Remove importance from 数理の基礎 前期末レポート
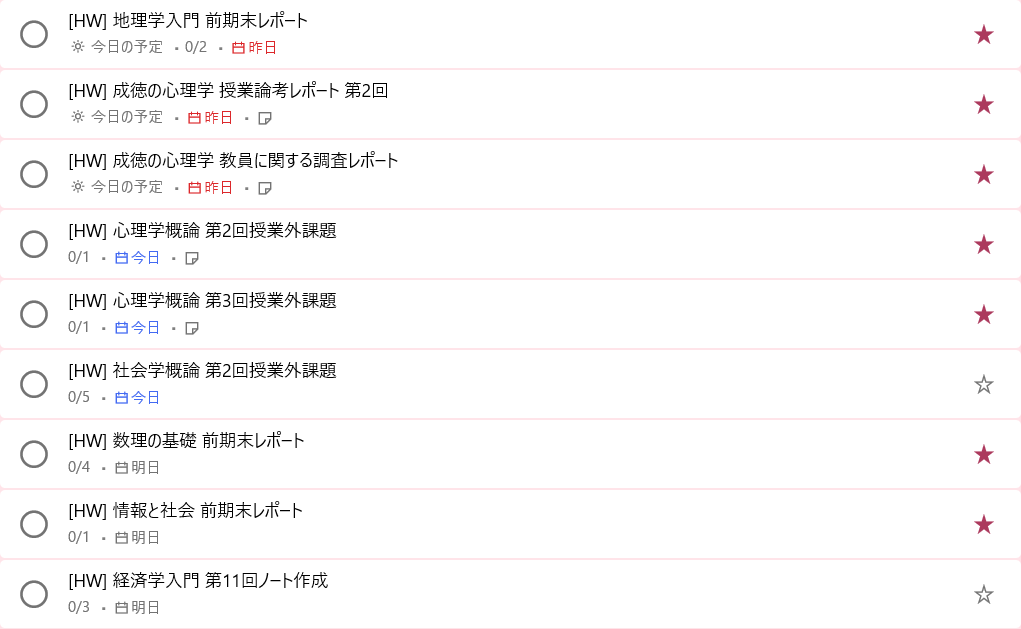The image size is (1021, 629). 984,455
